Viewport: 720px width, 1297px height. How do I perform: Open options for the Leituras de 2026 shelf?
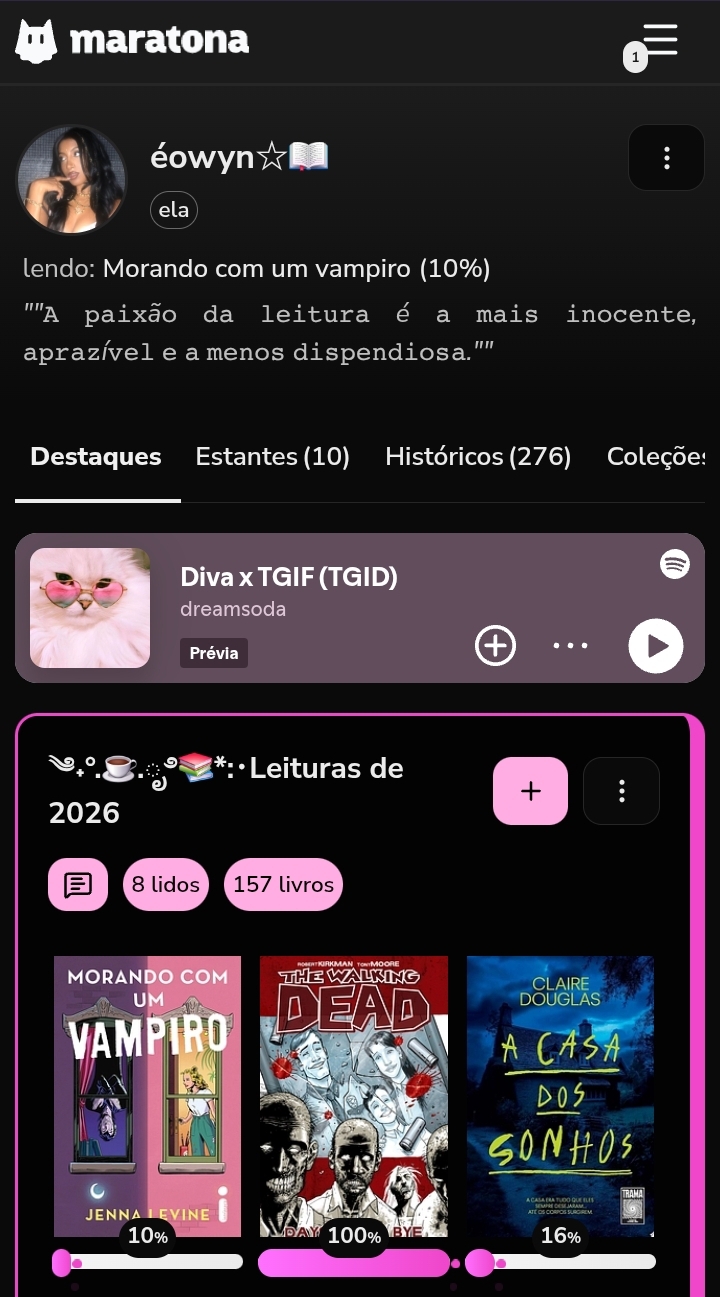pos(621,791)
